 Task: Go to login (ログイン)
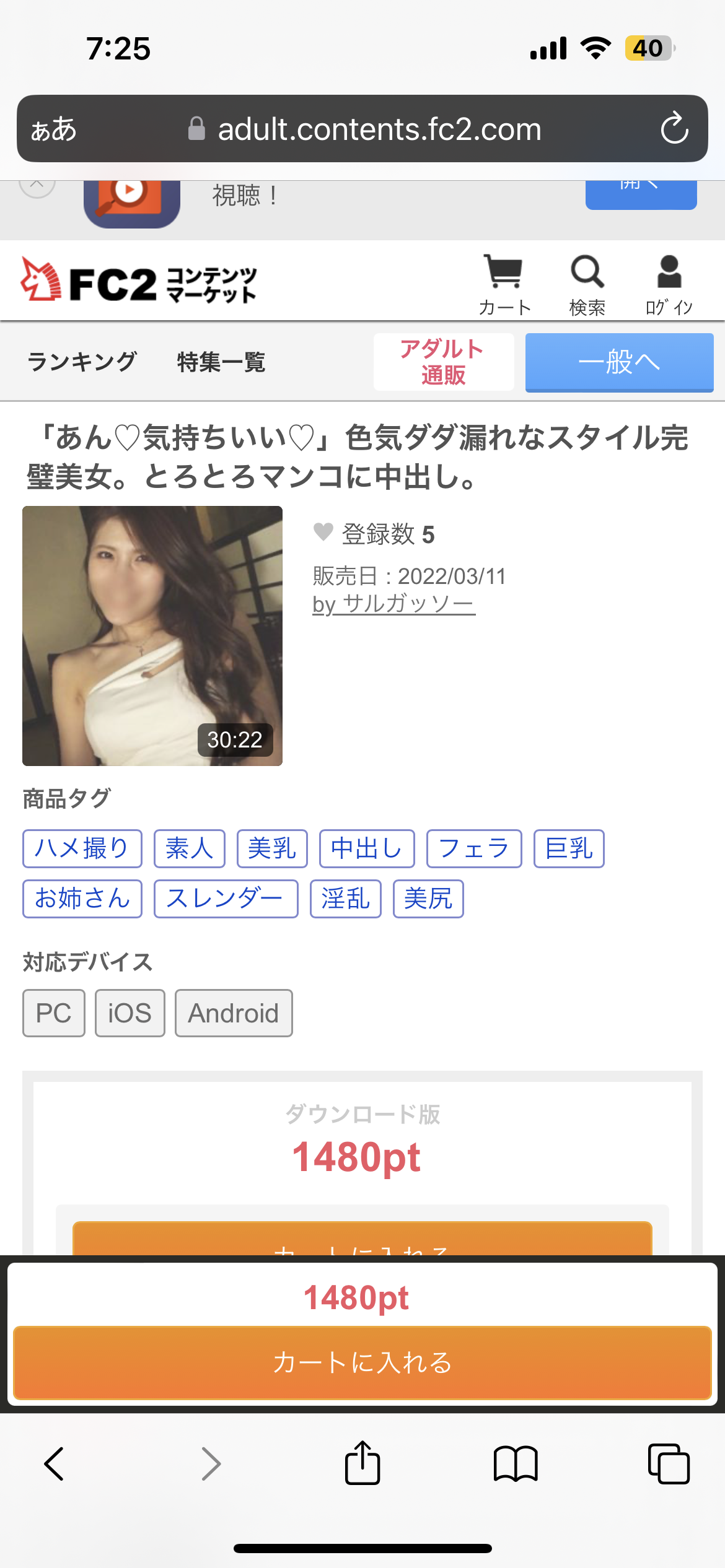point(669,285)
